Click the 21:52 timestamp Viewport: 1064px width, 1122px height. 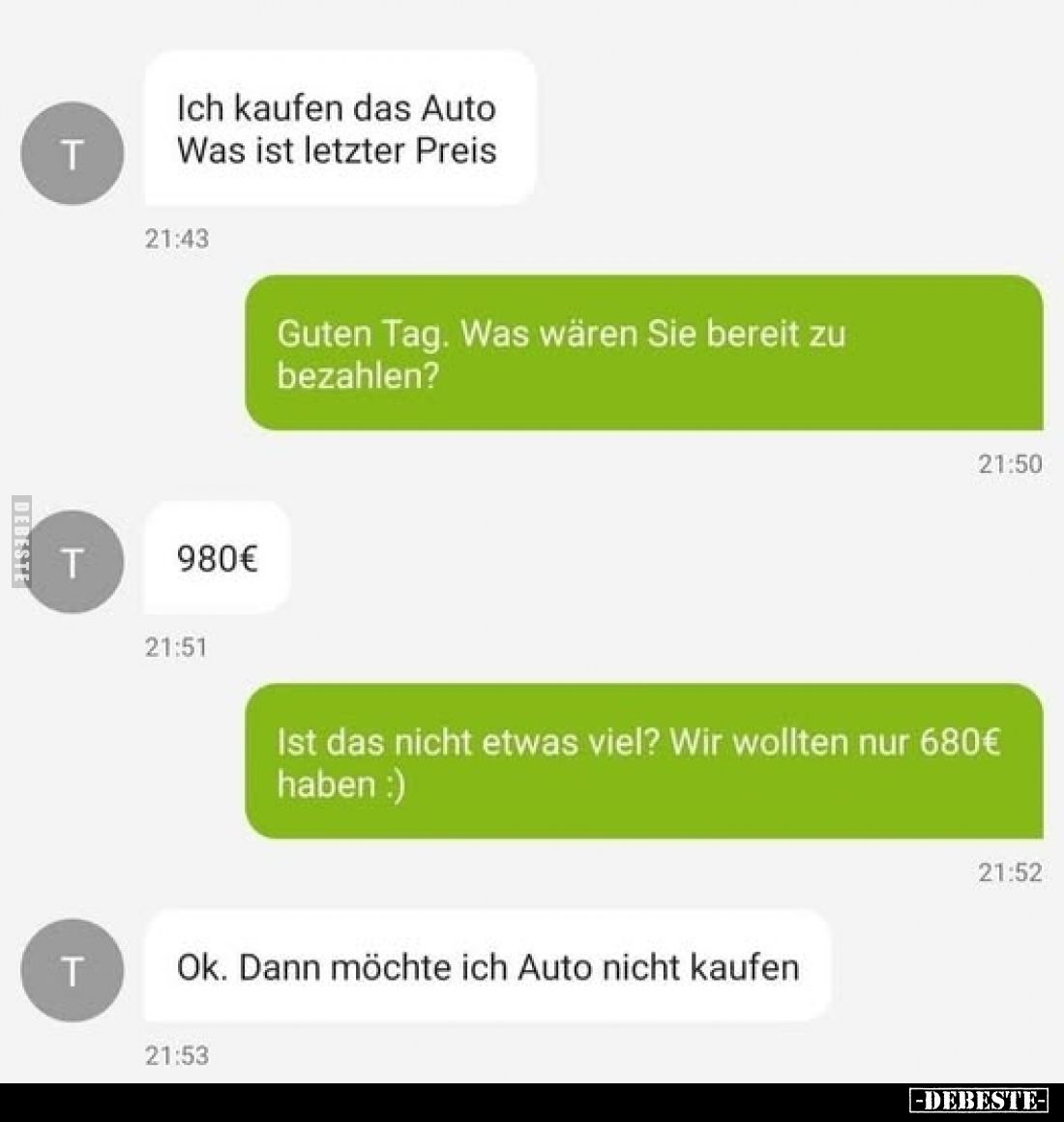click(1008, 871)
